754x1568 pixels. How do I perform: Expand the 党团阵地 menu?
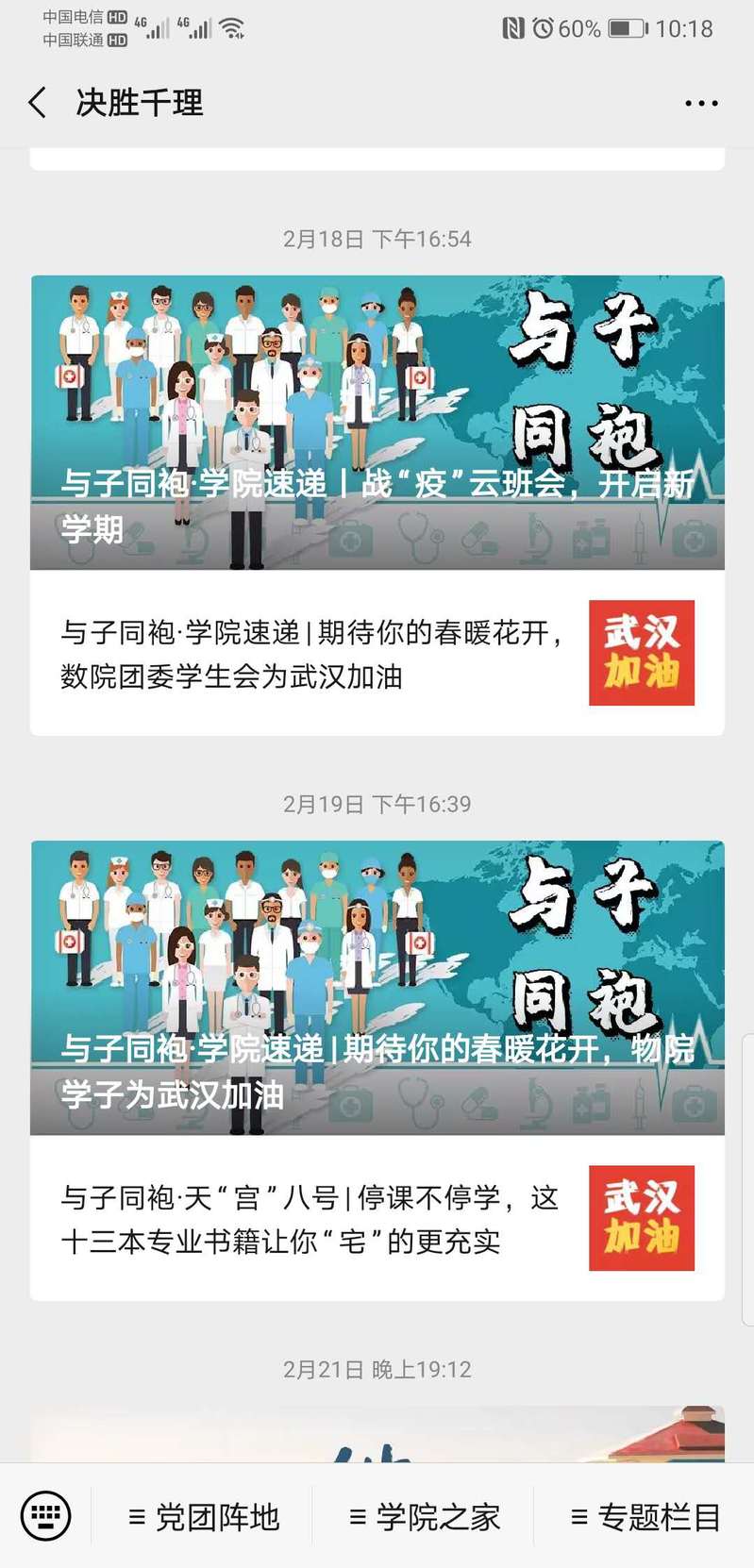pyautogui.click(x=204, y=1517)
